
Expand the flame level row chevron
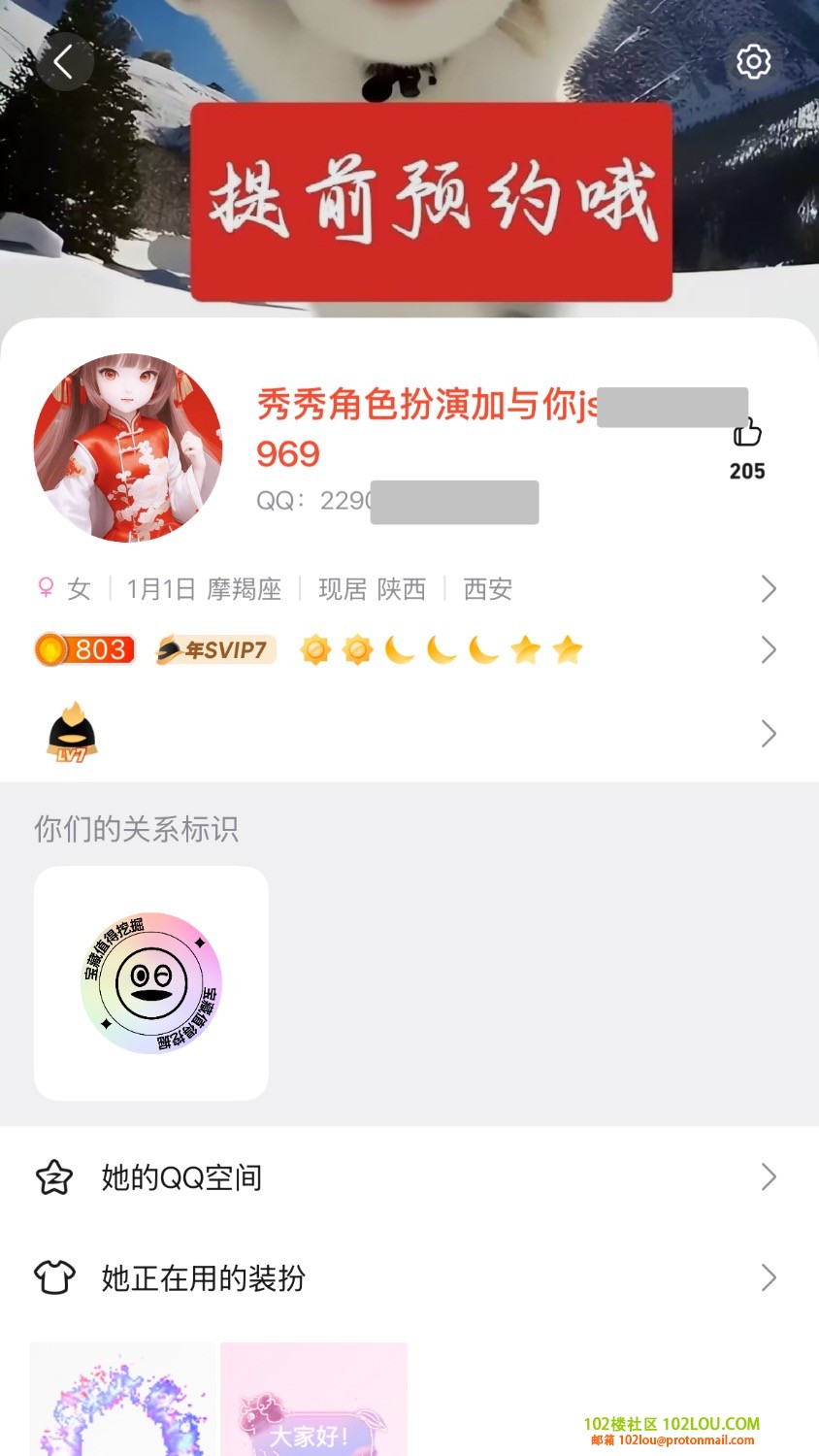pyautogui.click(x=768, y=733)
